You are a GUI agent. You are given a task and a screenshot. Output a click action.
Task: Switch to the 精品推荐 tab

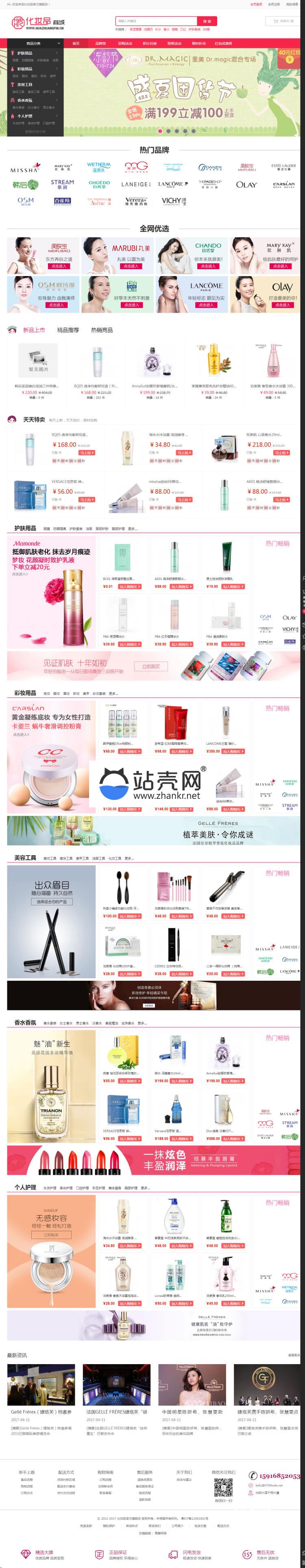pyautogui.click(x=68, y=330)
